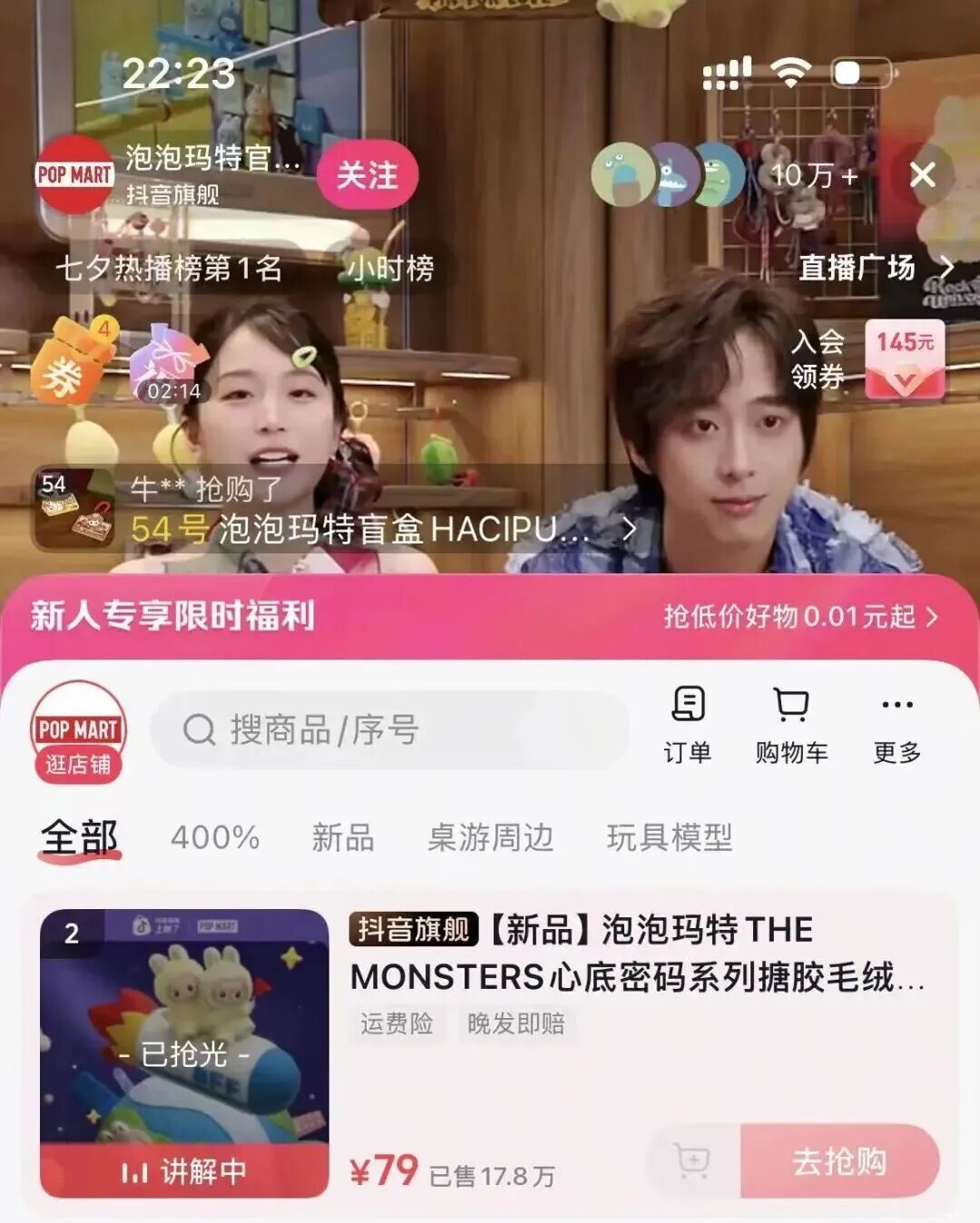
Task: Open the 更多 more menu
Action: coord(897,724)
